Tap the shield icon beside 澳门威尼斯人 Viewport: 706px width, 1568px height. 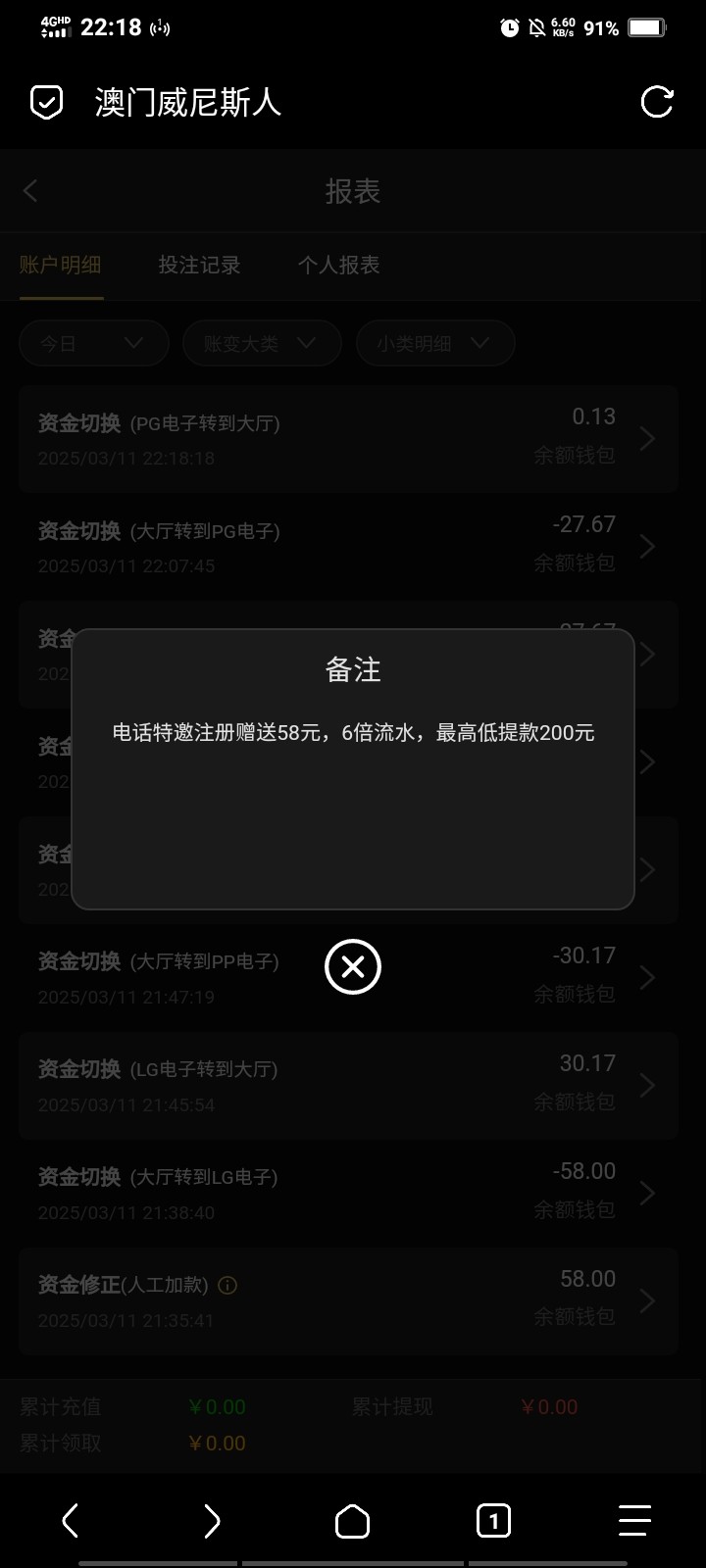(47, 102)
